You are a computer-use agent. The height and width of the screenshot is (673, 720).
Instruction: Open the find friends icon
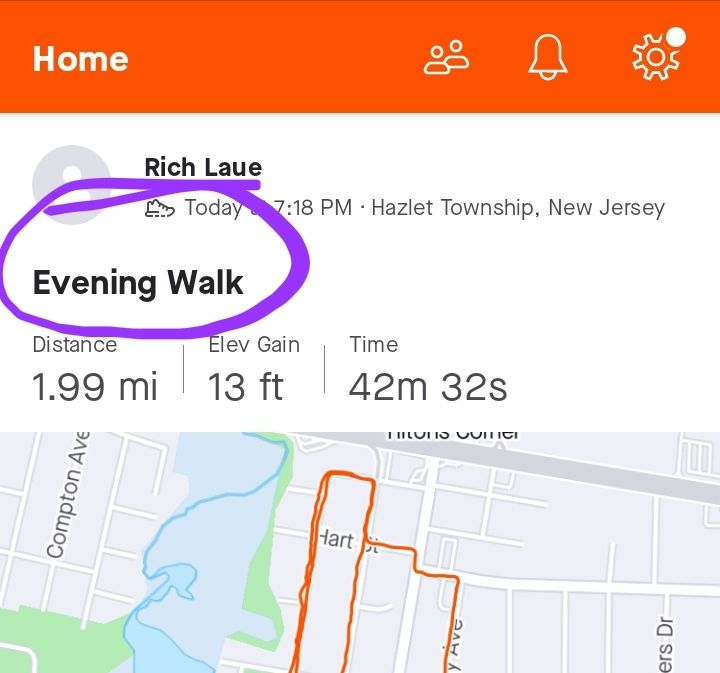point(446,57)
